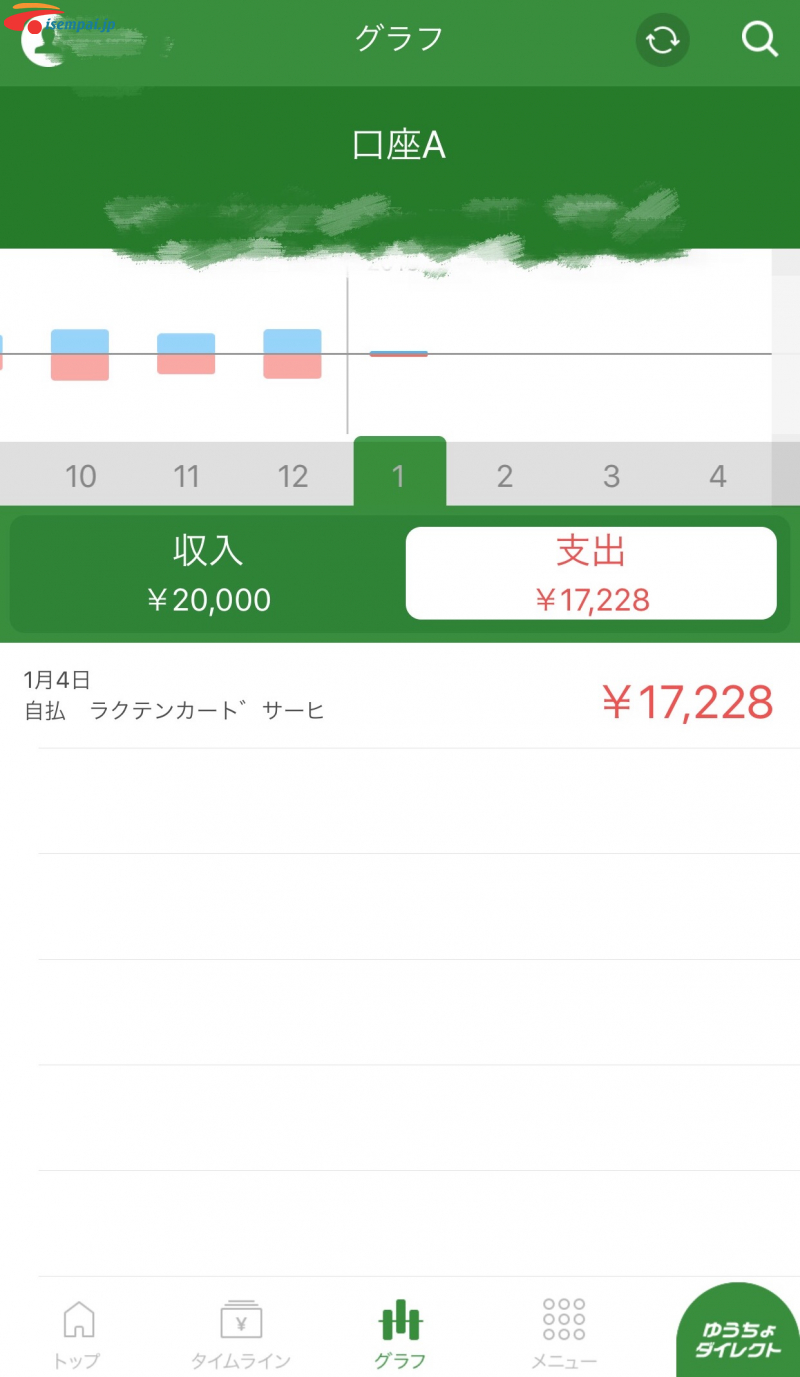Open the メニュー tab
800x1377 pixels.
[x=563, y=1333]
